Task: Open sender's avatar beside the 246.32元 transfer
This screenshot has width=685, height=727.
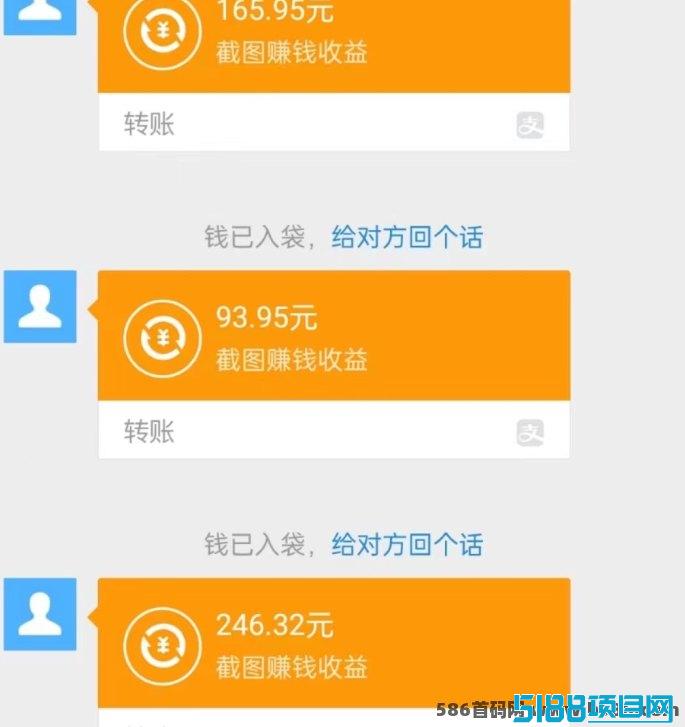Action: (40, 613)
